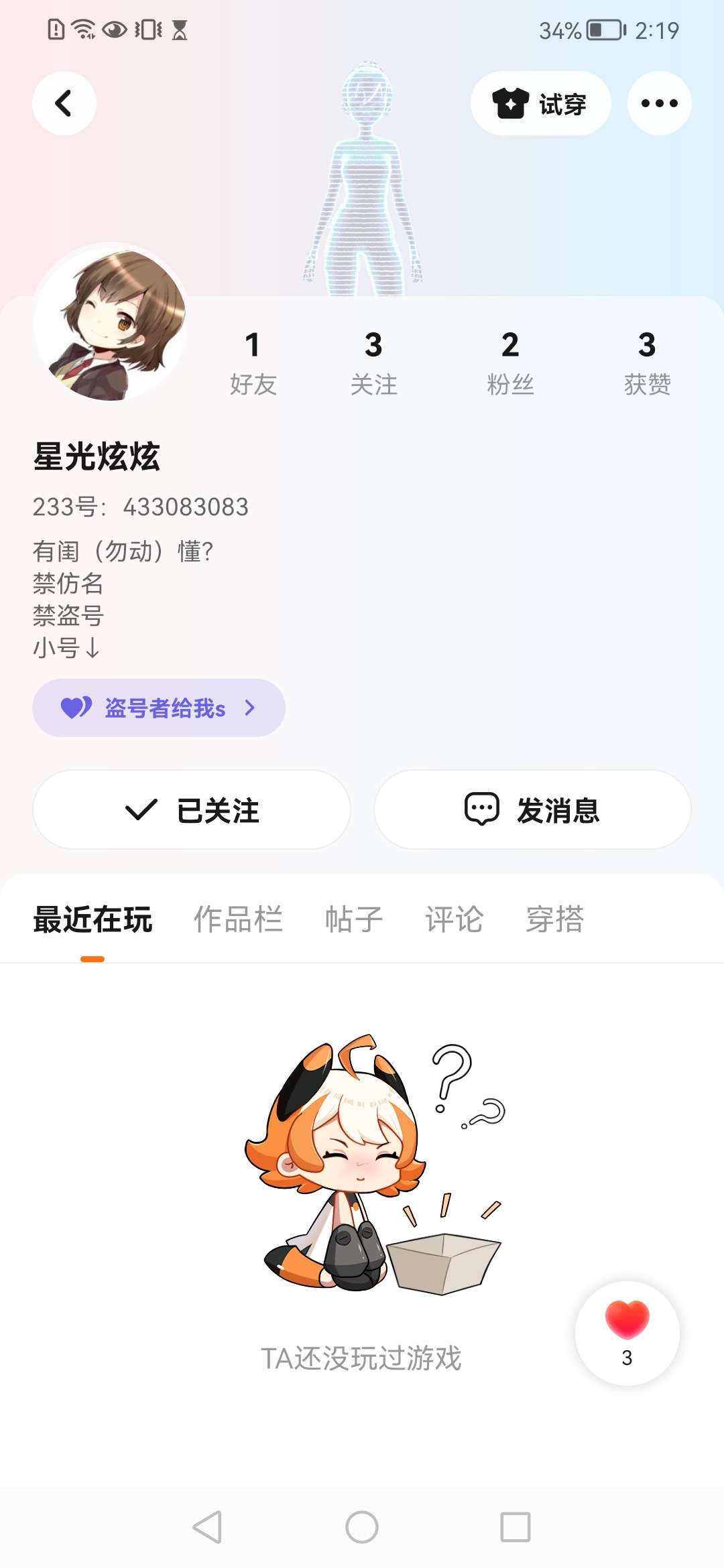Go to the system home screen
724x1568 pixels.
click(x=362, y=1527)
